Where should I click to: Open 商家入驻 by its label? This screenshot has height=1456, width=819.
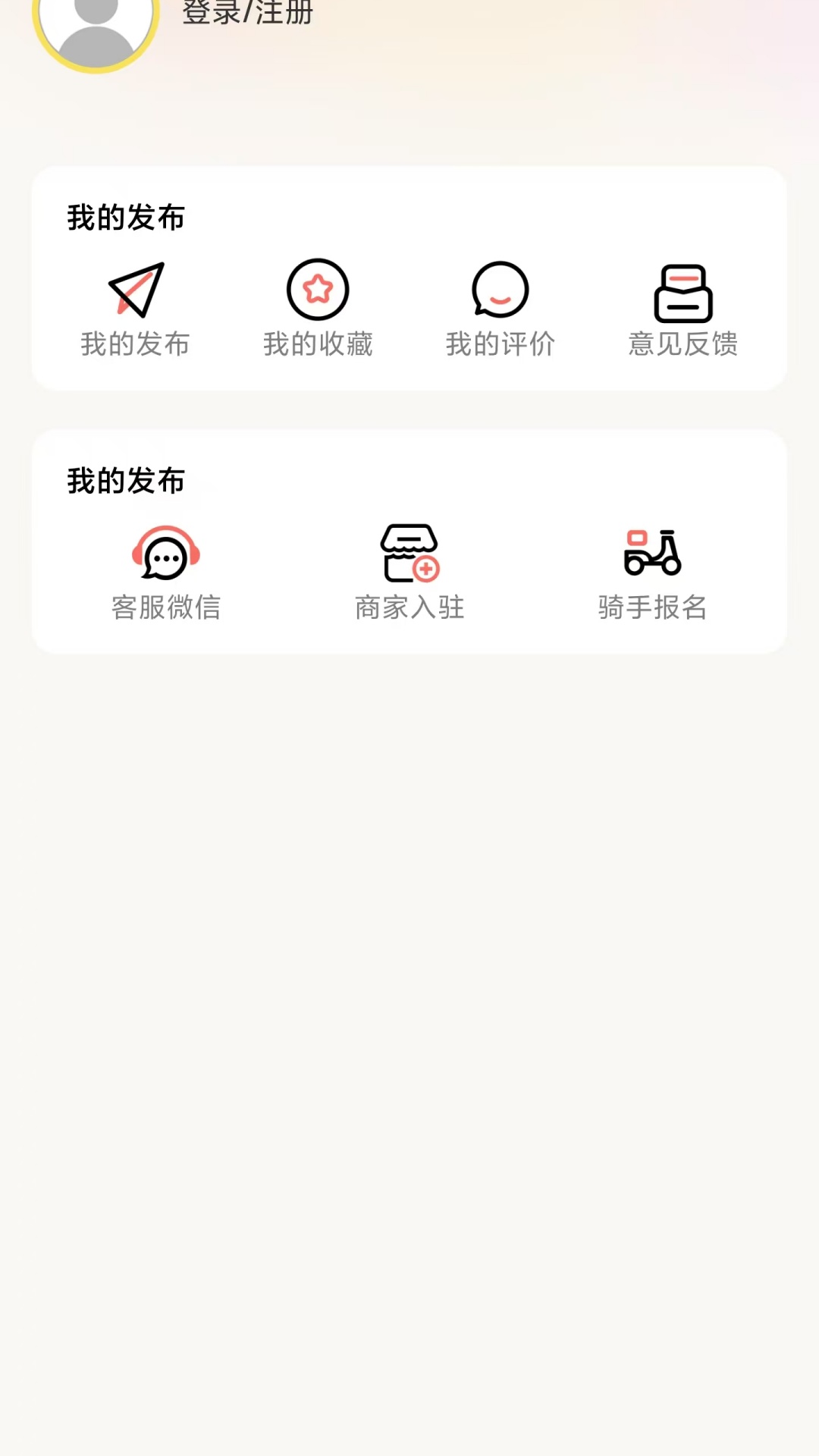(409, 607)
